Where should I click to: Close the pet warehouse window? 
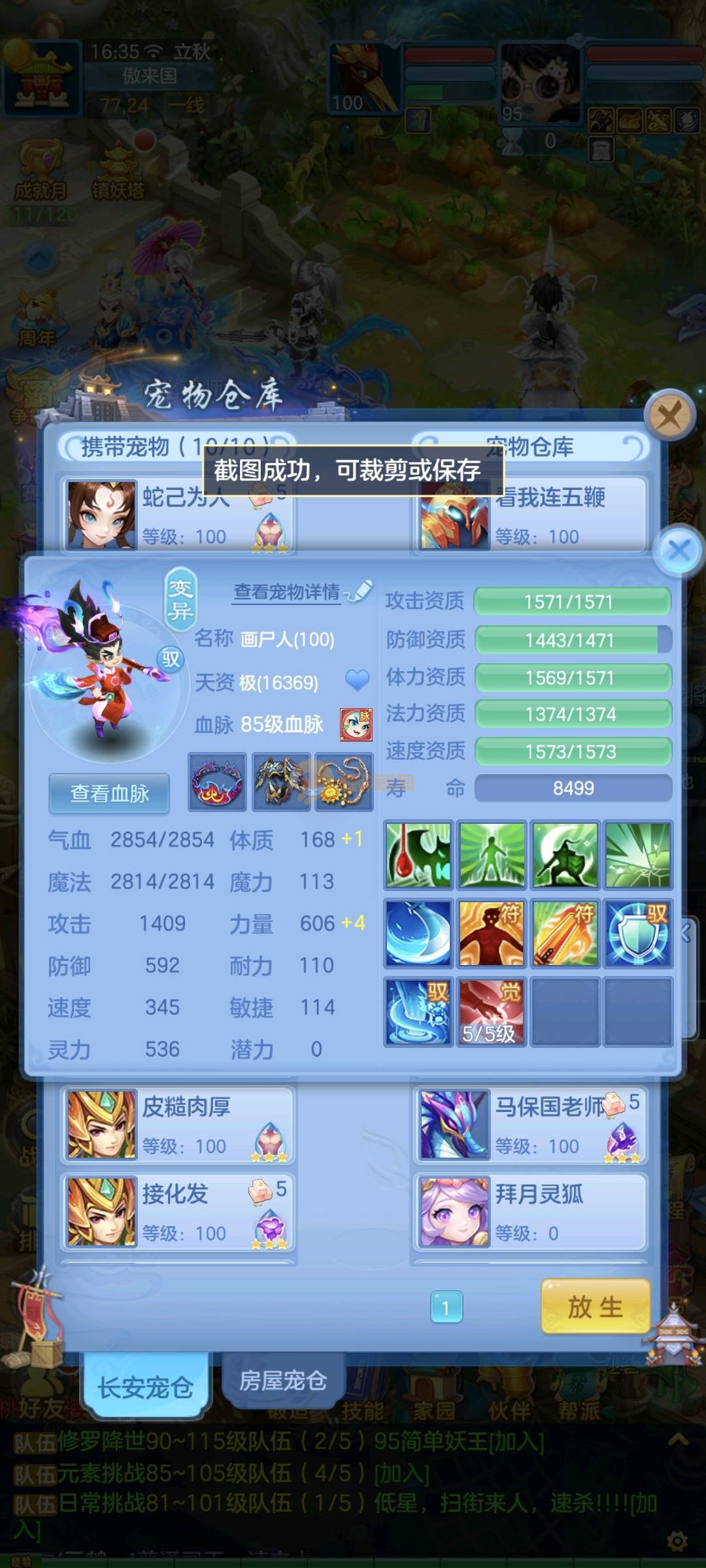coord(669,414)
